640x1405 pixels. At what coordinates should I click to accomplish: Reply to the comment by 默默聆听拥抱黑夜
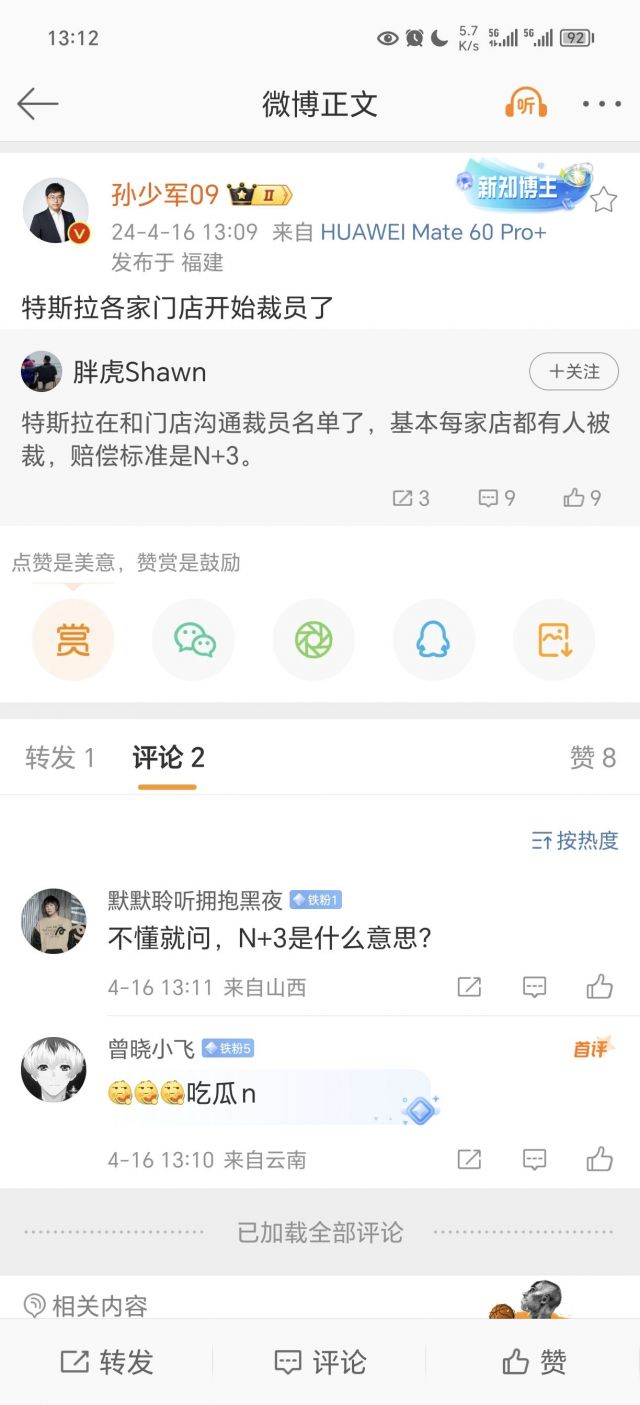point(535,987)
